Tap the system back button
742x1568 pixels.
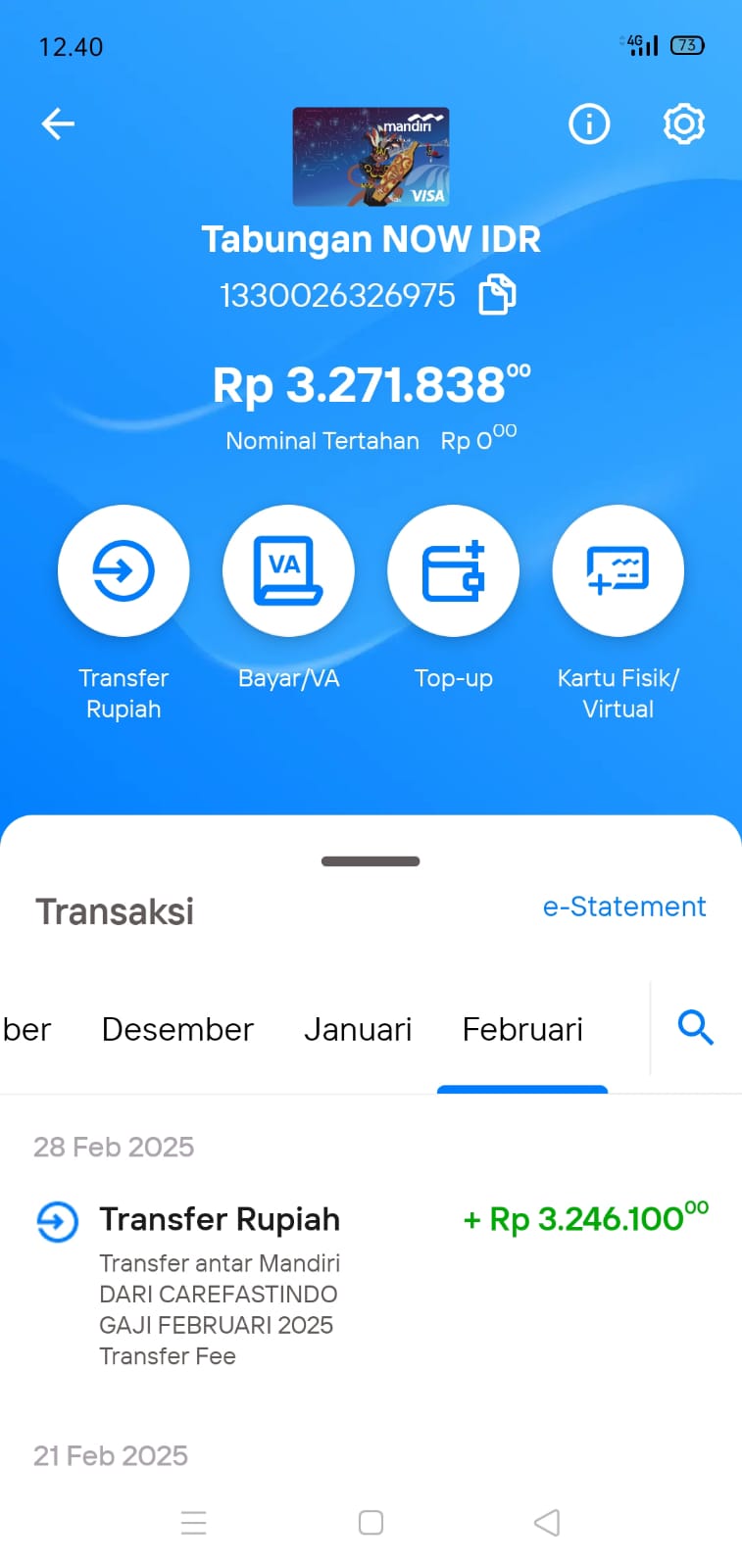547,1522
